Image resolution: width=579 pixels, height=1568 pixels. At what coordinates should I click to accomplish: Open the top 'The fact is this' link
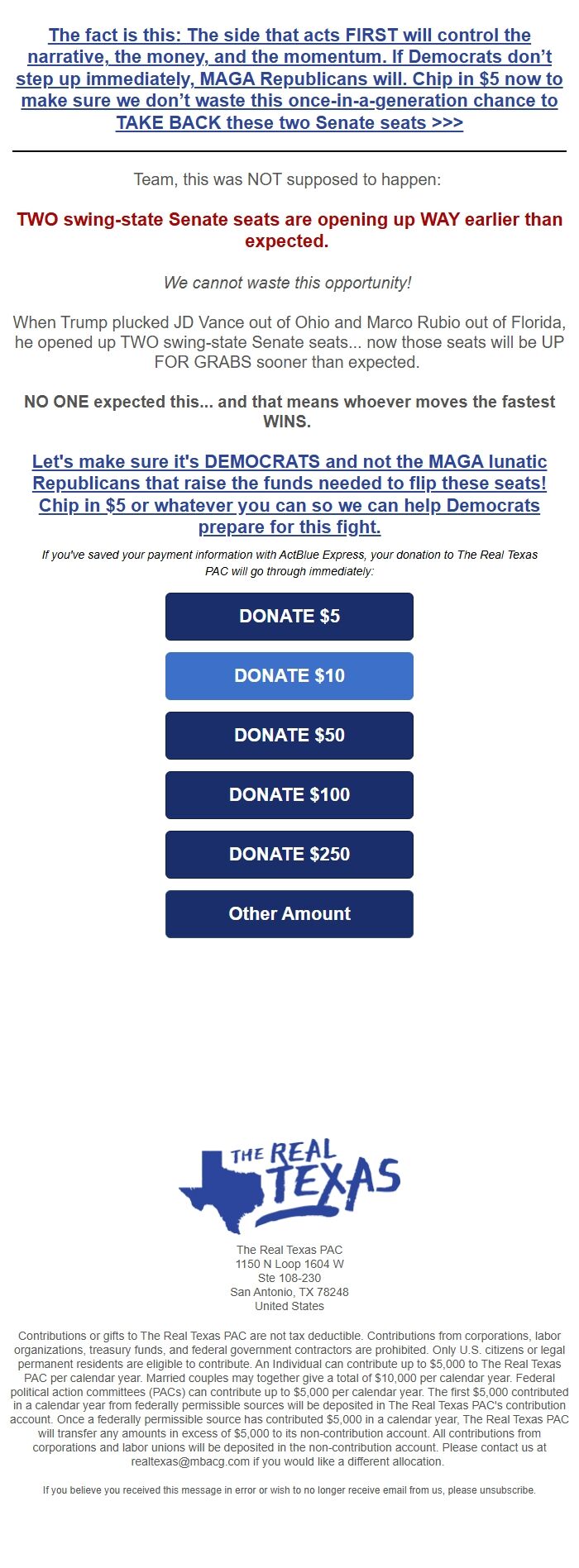point(289,79)
